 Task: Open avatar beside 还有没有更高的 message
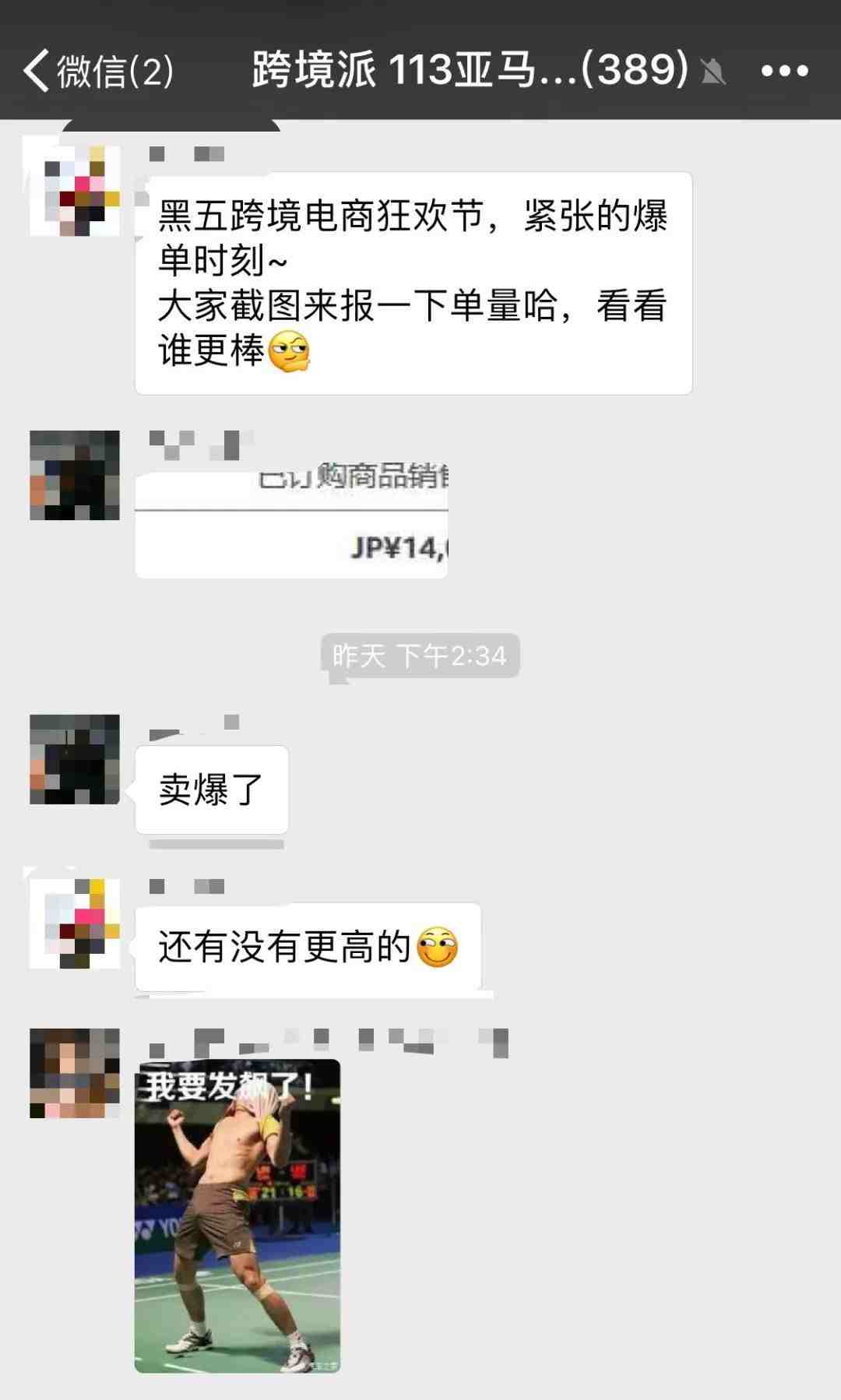(x=75, y=923)
